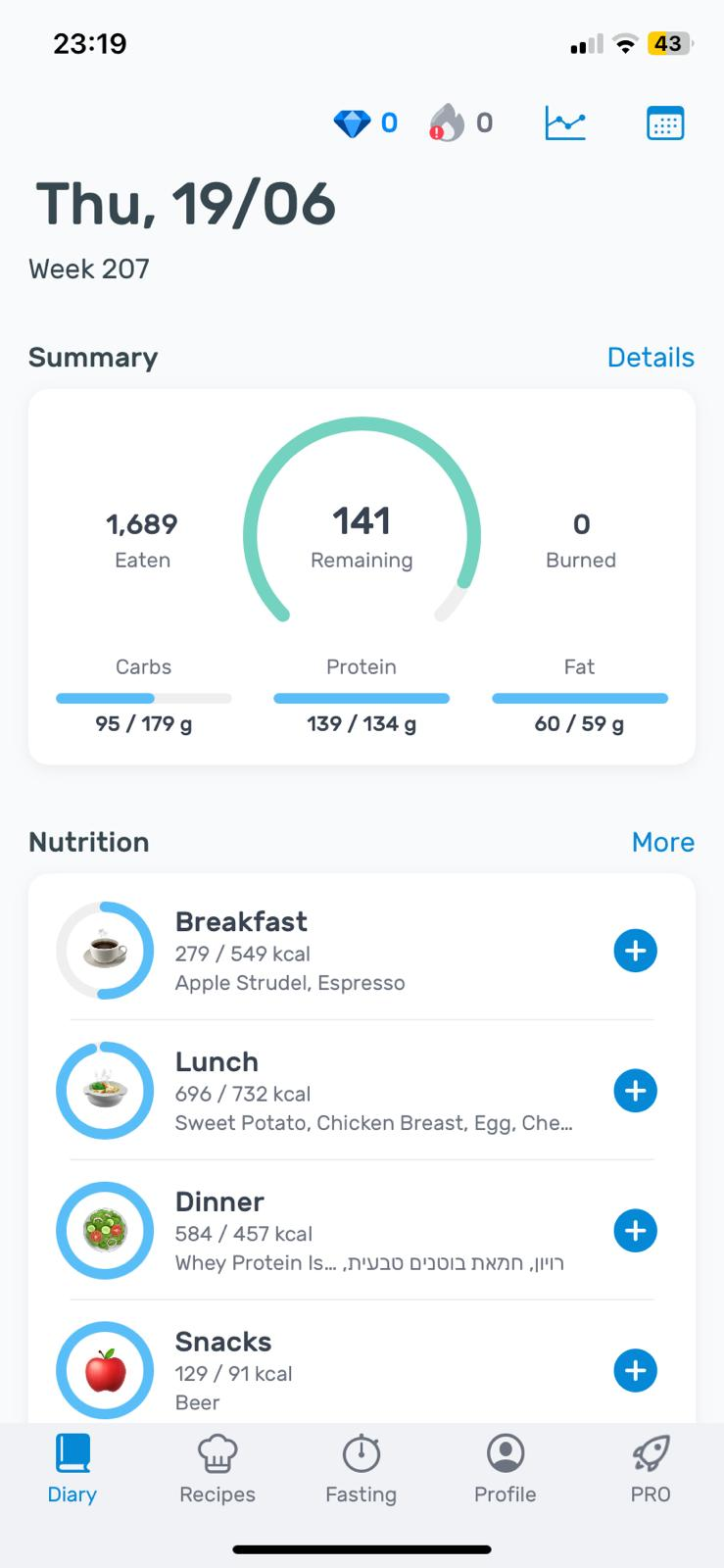Screen dimensions: 724x1568
Task: Tap the Snacks apple thumbnail
Action: [x=105, y=1370]
